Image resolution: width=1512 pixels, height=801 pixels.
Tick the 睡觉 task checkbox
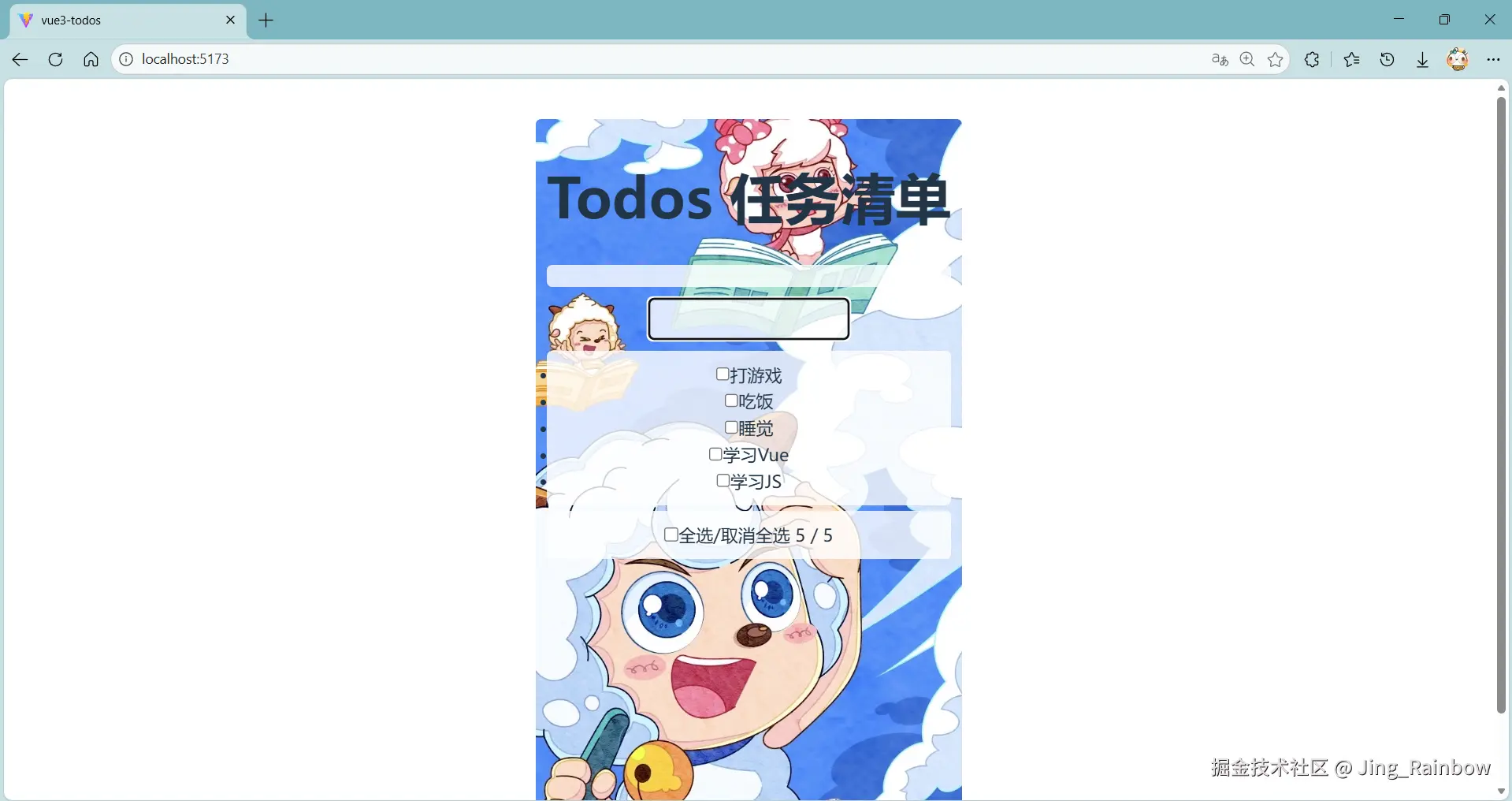click(x=731, y=427)
